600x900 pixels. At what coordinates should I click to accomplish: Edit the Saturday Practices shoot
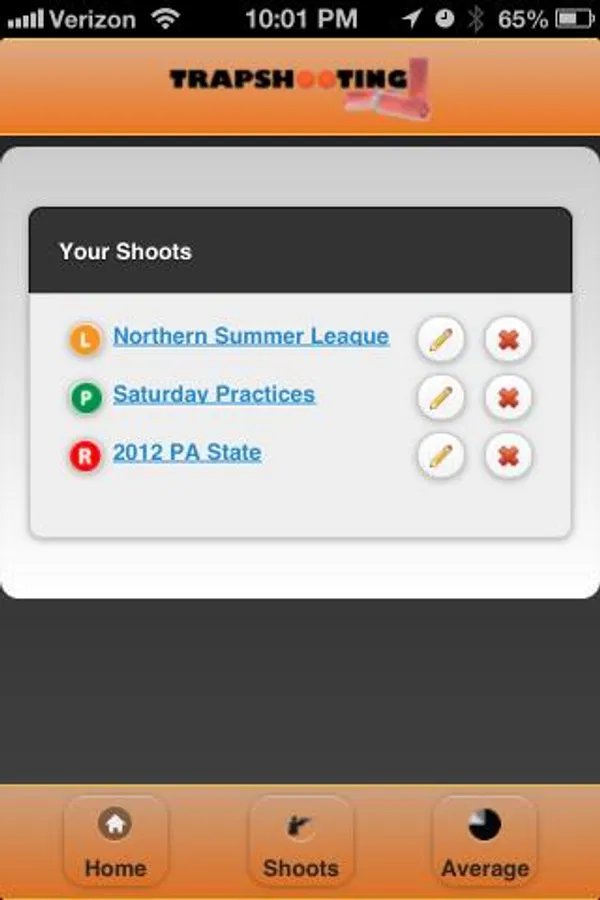(x=440, y=398)
